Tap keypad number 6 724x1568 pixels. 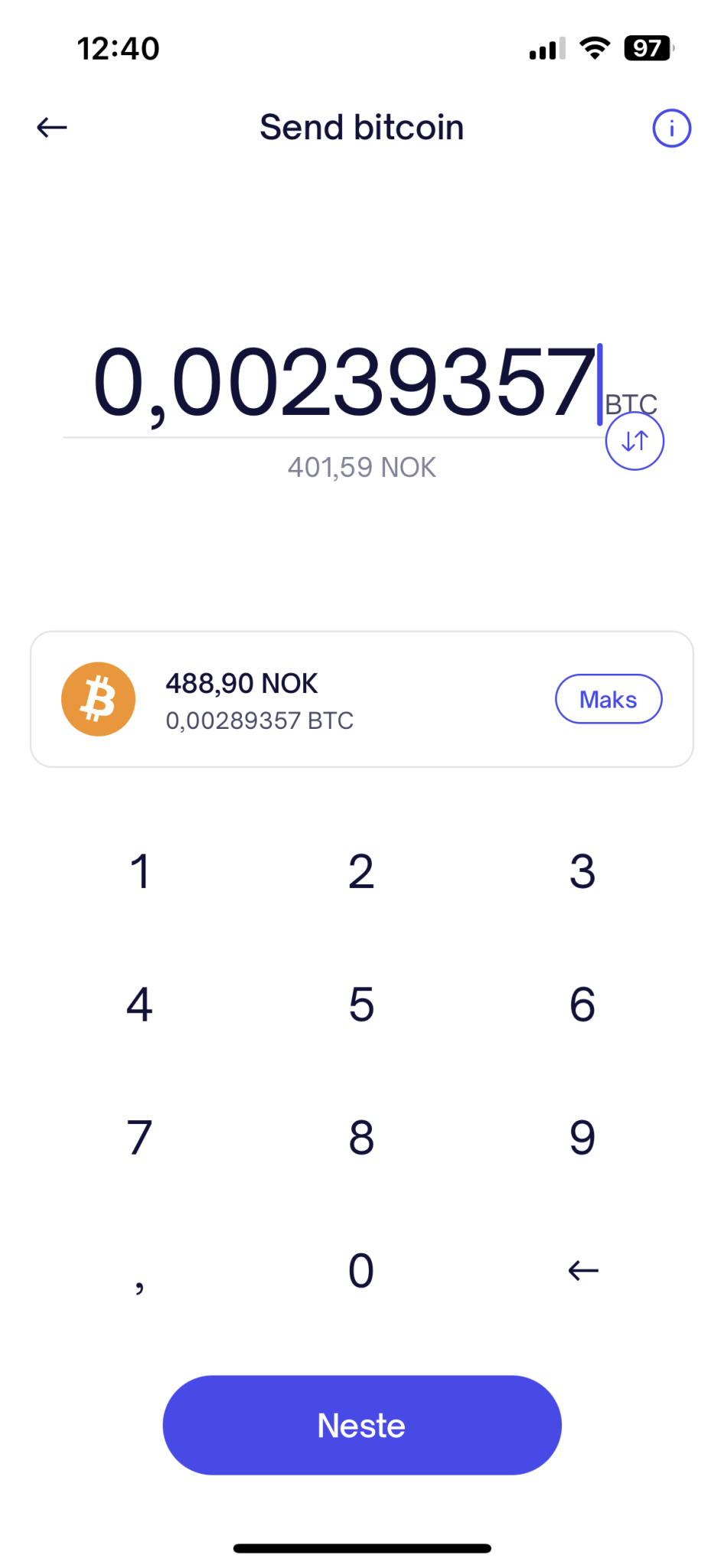click(x=582, y=1004)
